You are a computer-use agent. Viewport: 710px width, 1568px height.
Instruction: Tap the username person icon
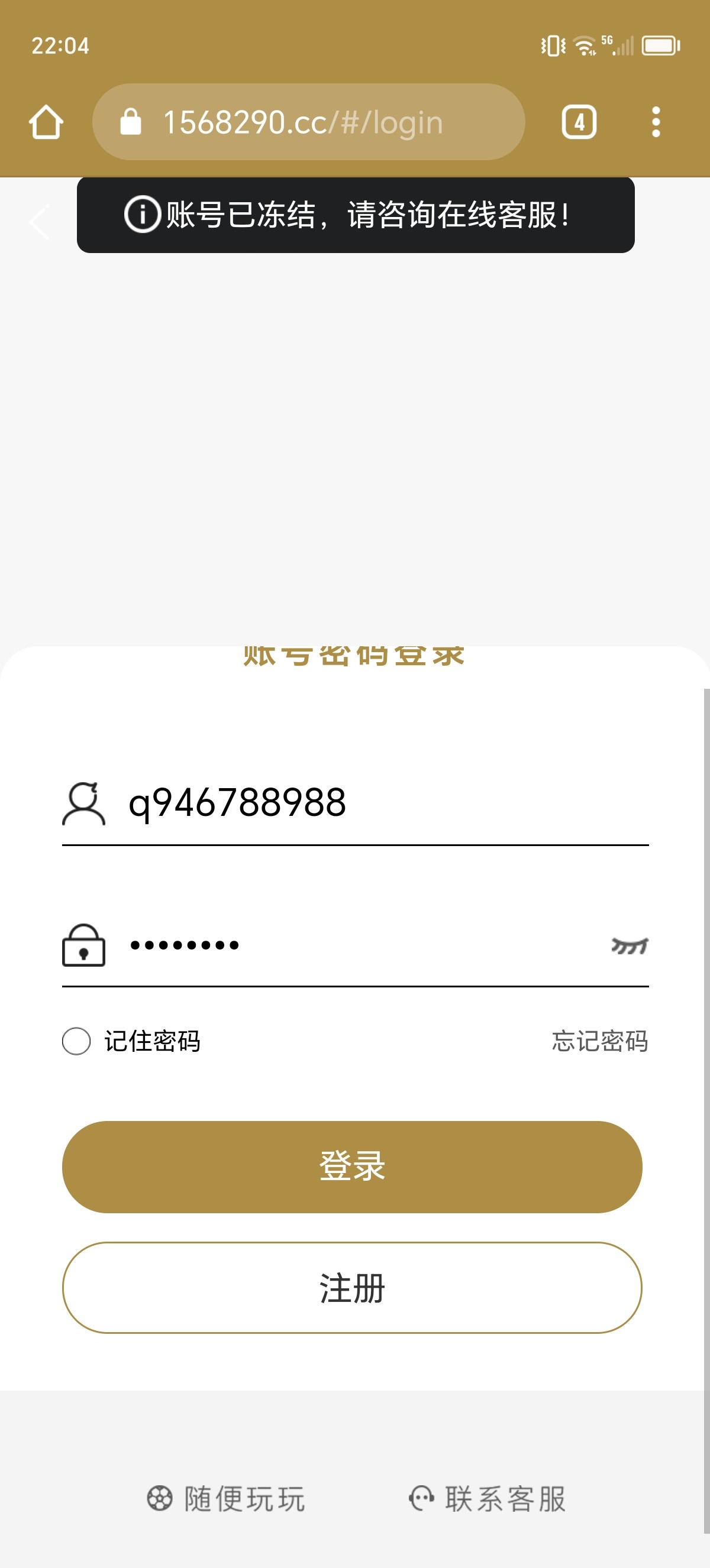(x=83, y=804)
